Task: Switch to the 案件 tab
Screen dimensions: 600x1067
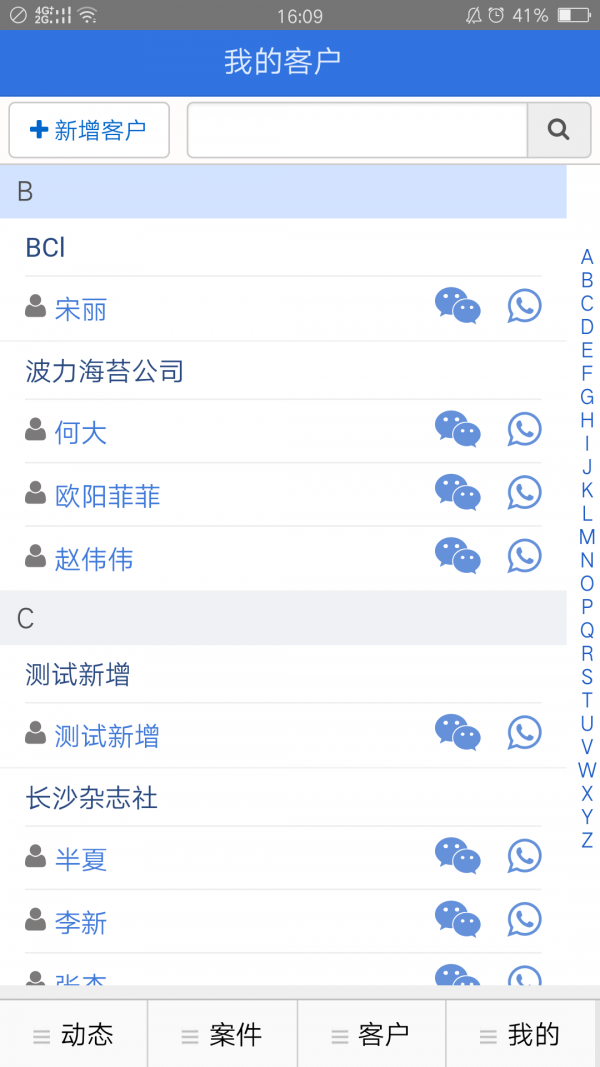Action: tap(222, 1035)
